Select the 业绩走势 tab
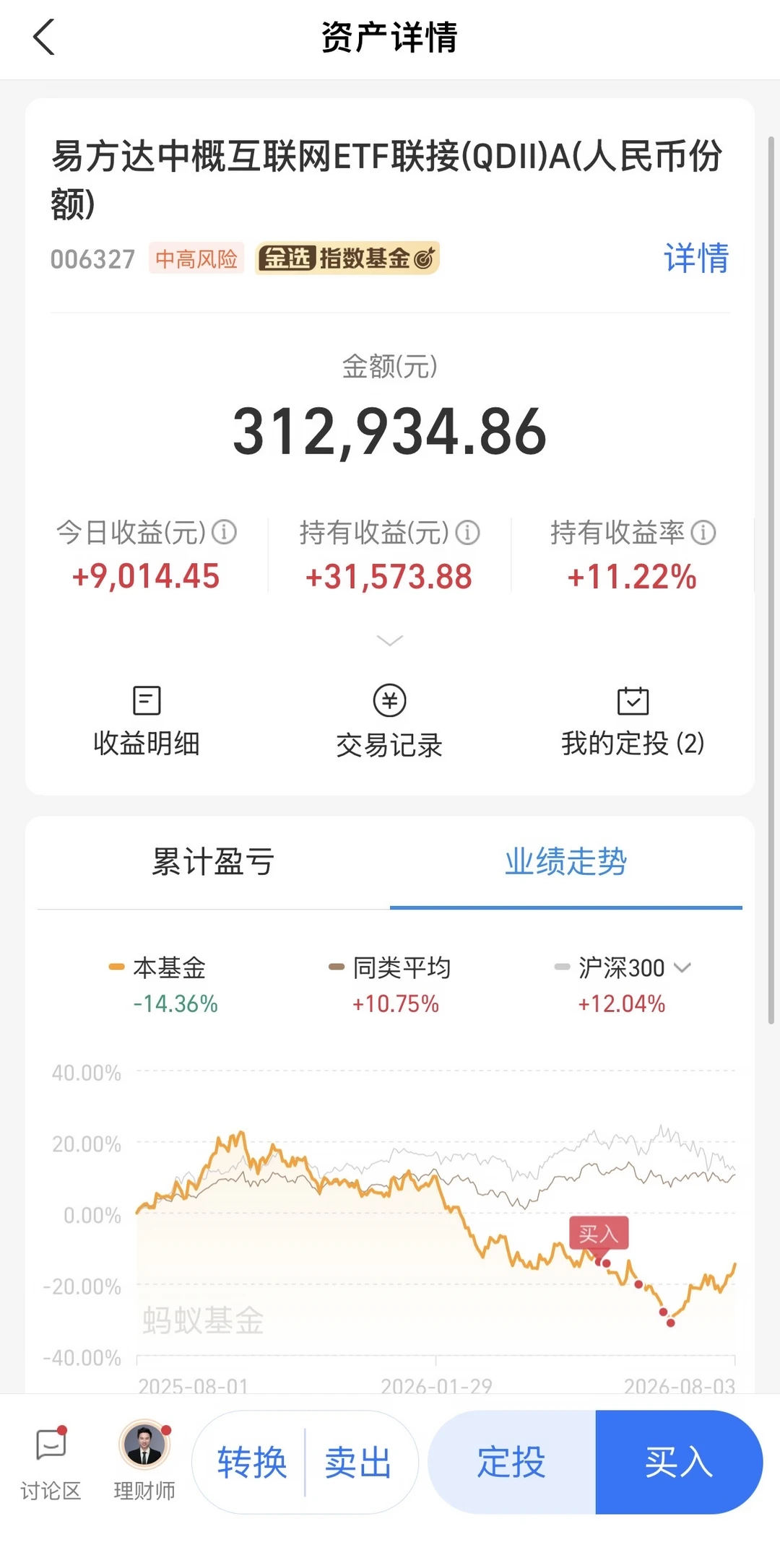This screenshot has height=1568, width=780. click(566, 862)
